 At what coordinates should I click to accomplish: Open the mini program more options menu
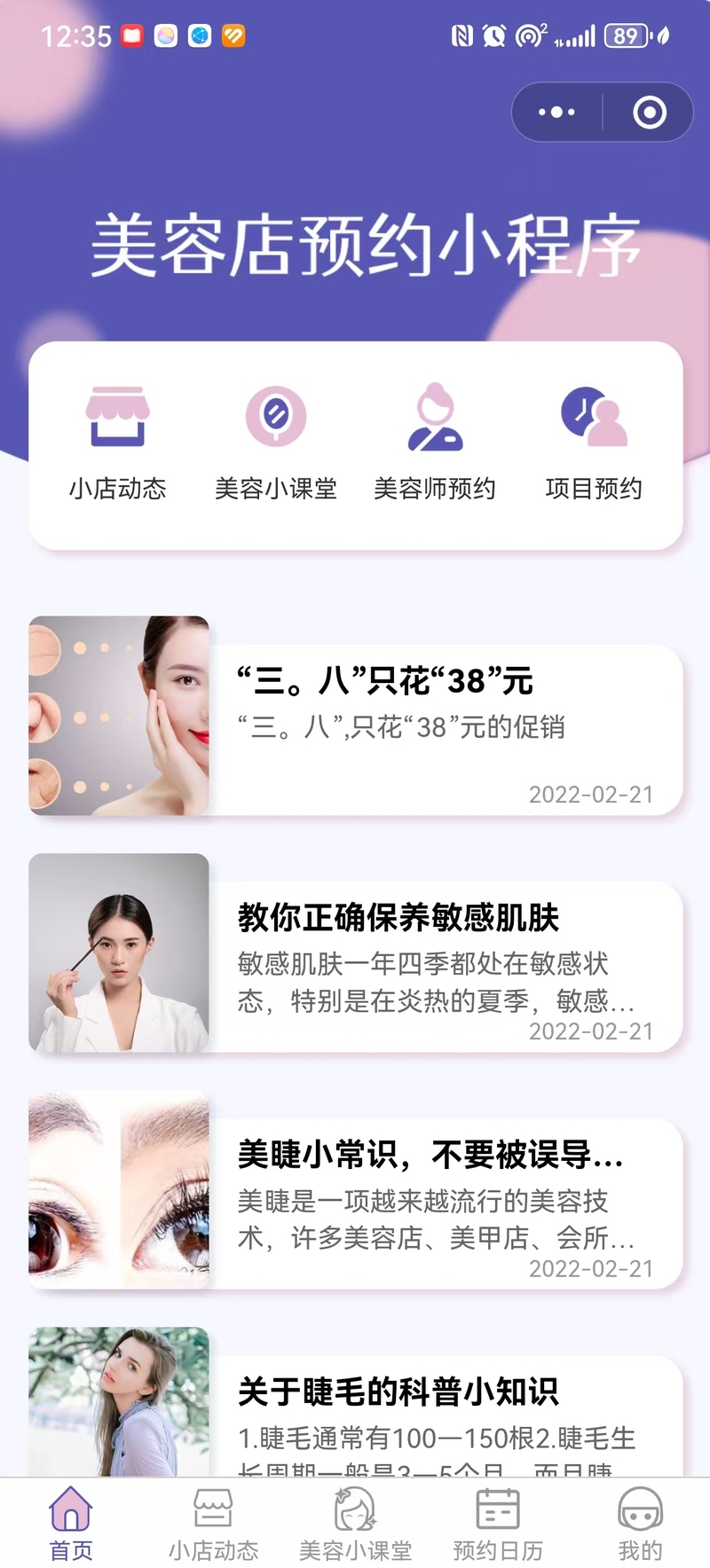[556, 113]
